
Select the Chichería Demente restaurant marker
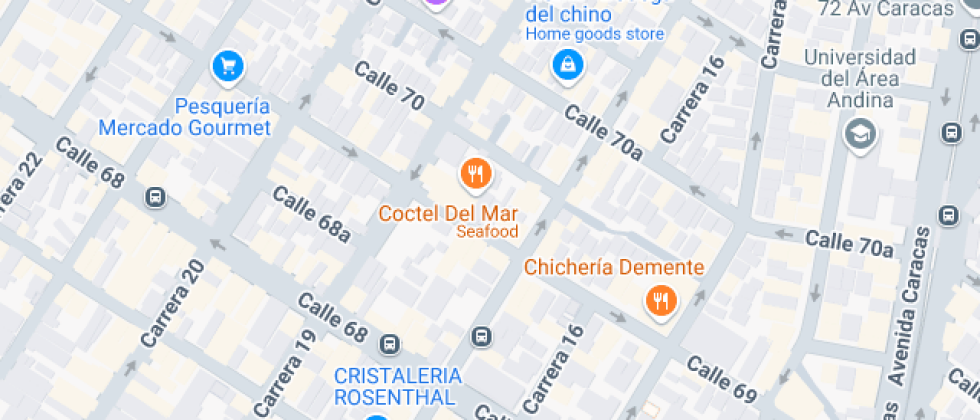coord(659,299)
